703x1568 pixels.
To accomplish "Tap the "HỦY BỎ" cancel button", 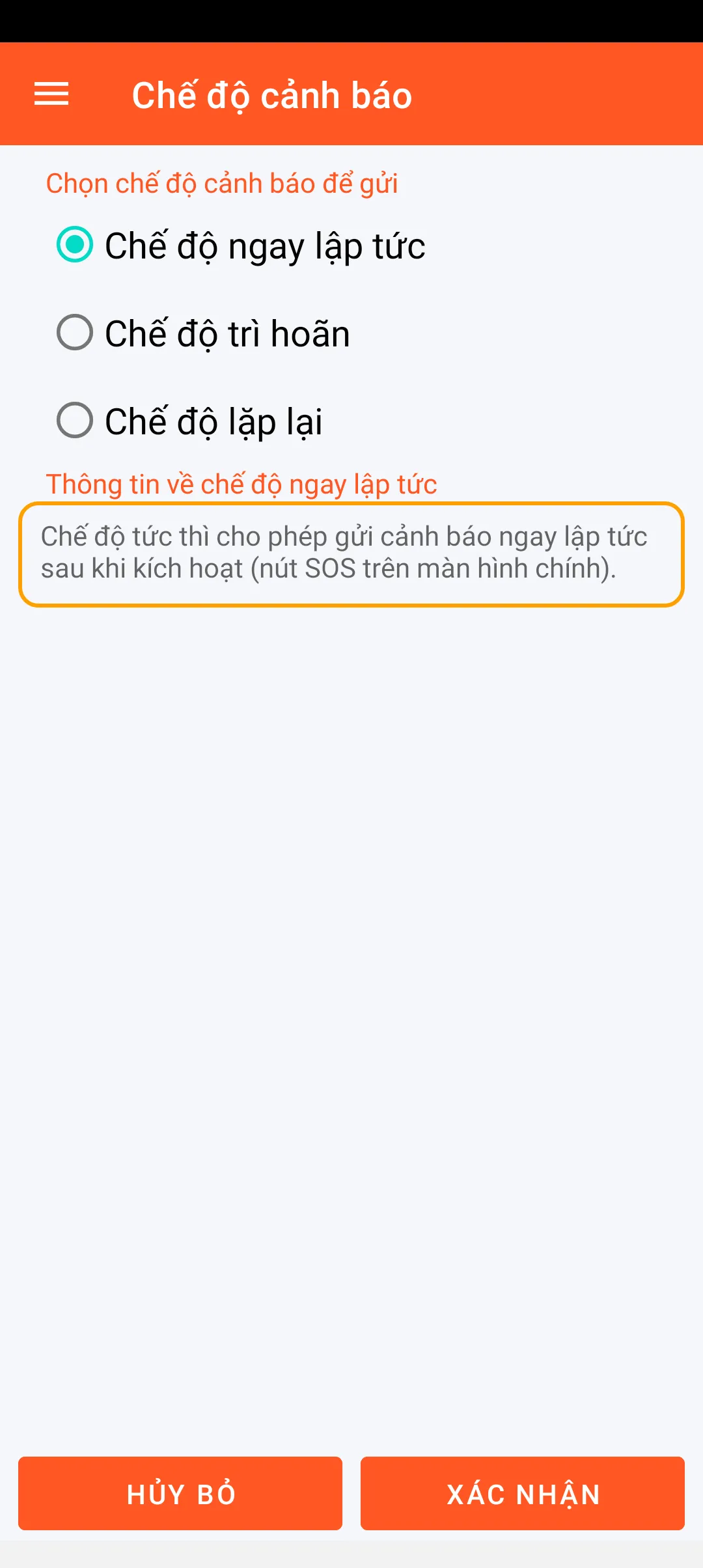I will pos(180,1493).
